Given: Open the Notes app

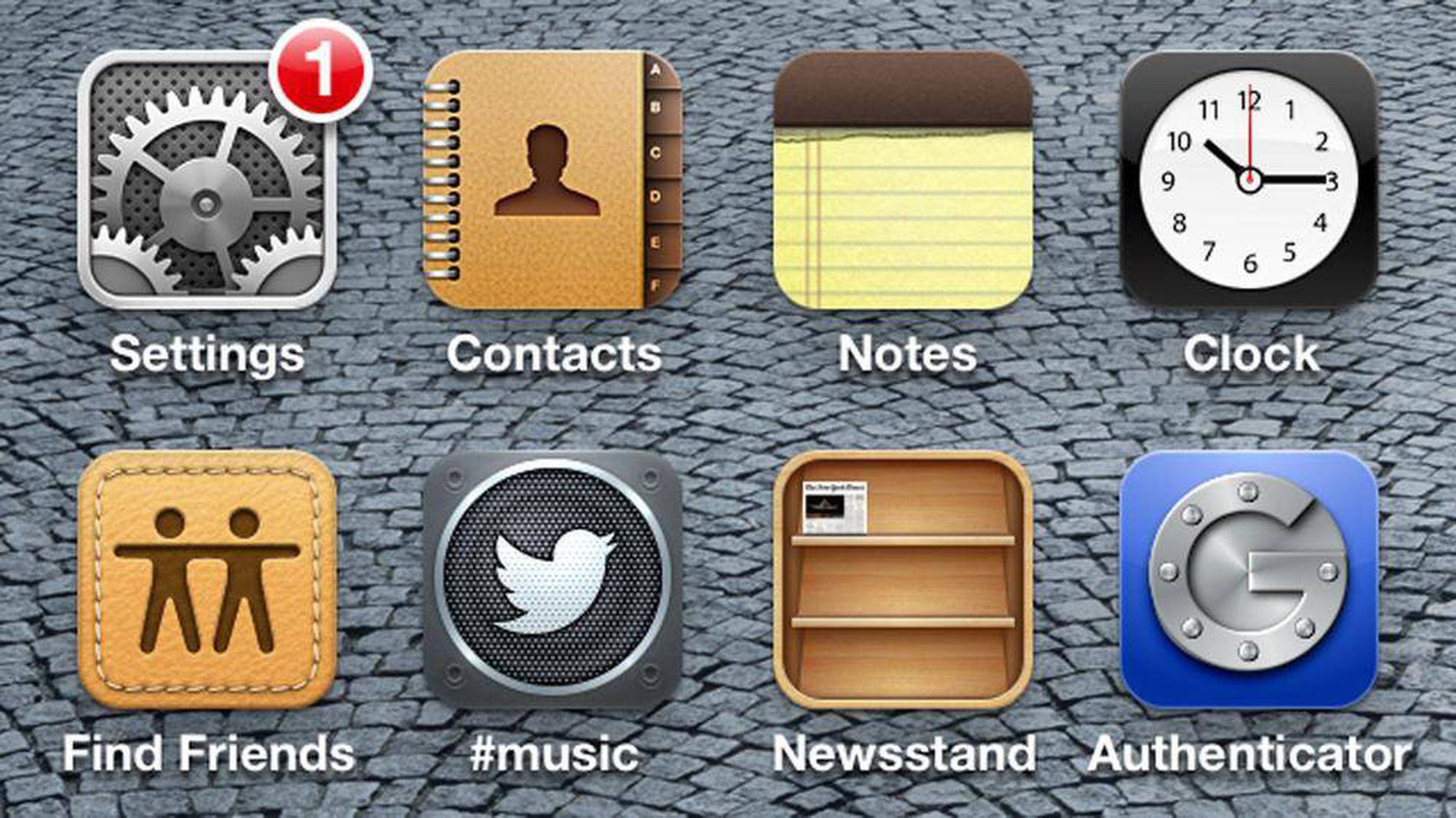Looking at the screenshot, I should [x=903, y=182].
